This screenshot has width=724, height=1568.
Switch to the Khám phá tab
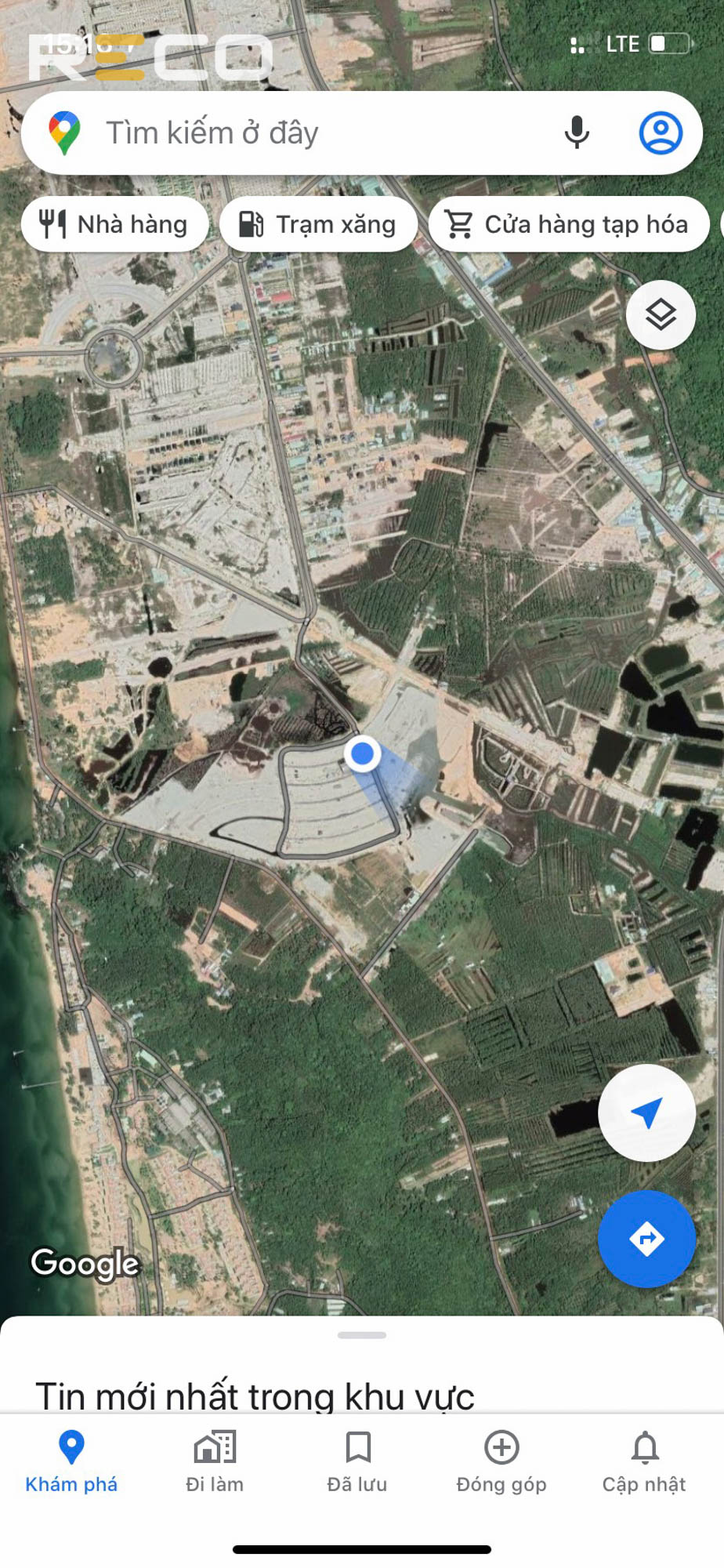pyautogui.click(x=71, y=1461)
